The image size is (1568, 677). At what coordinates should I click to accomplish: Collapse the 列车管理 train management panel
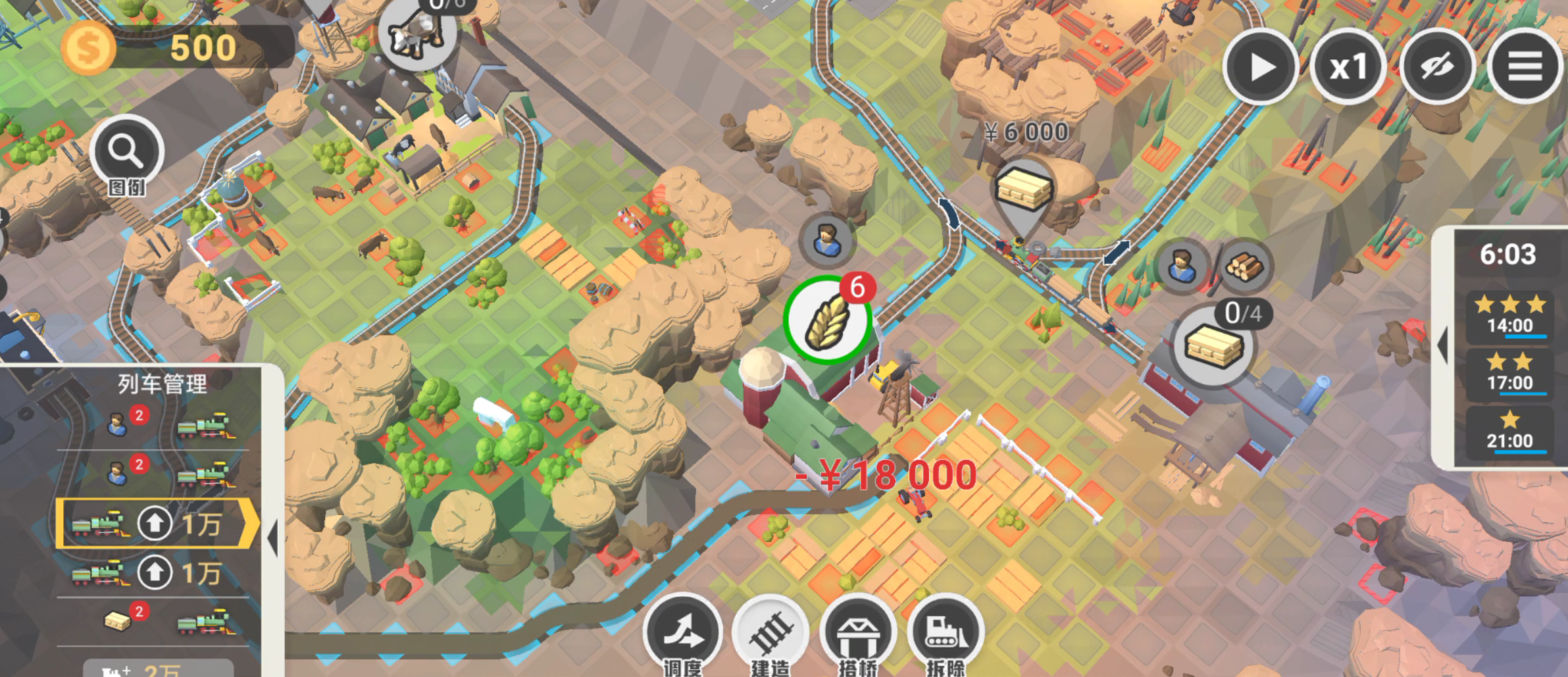(x=273, y=538)
